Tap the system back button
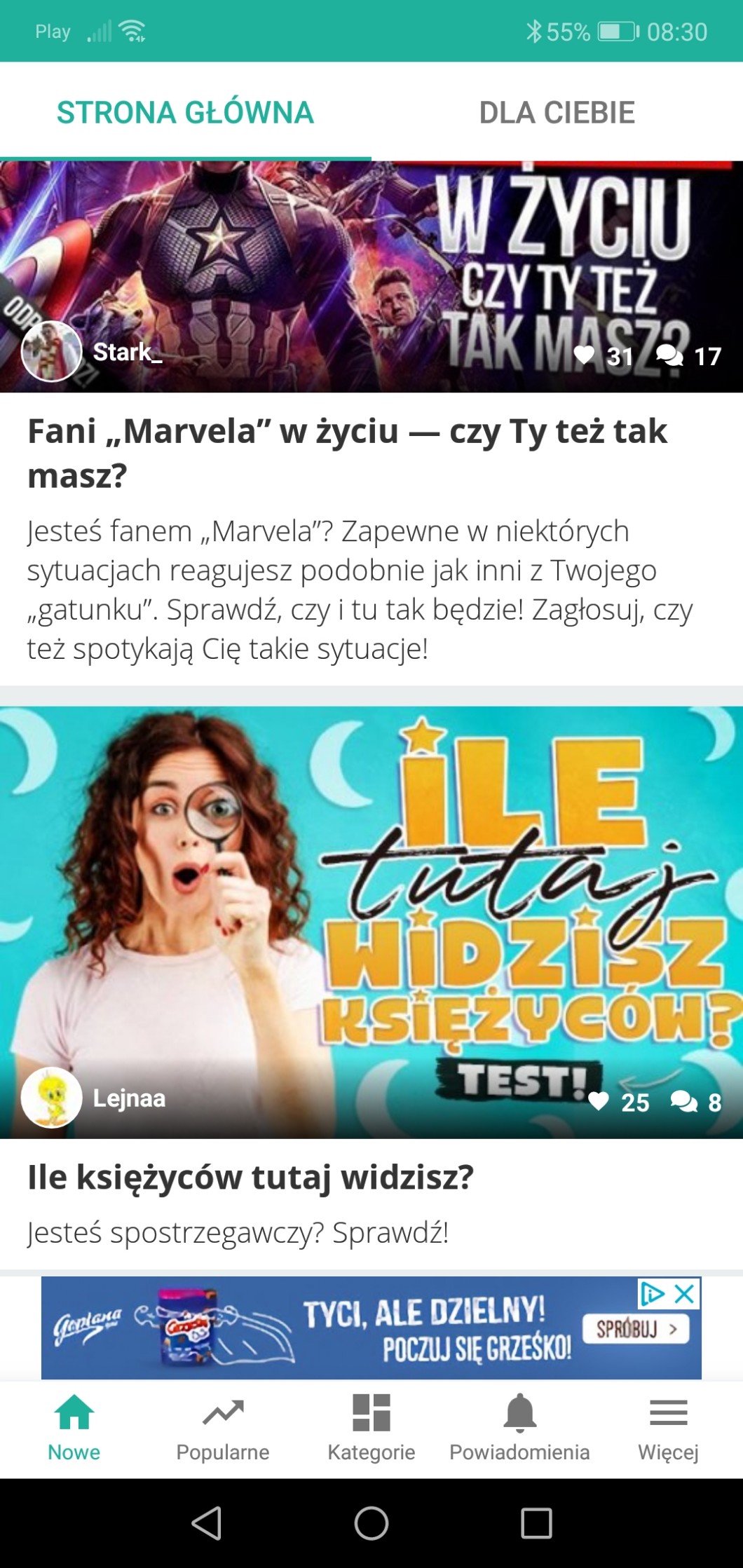743x1568 pixels. point(207,1523)
